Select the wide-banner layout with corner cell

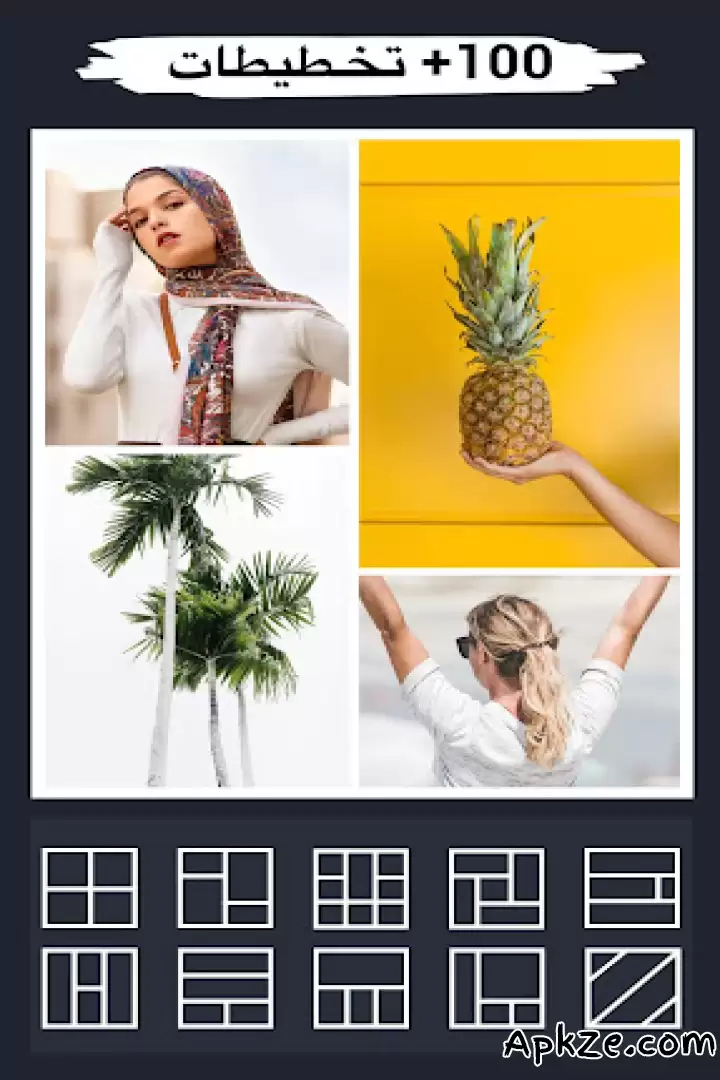tap(630, 885)
